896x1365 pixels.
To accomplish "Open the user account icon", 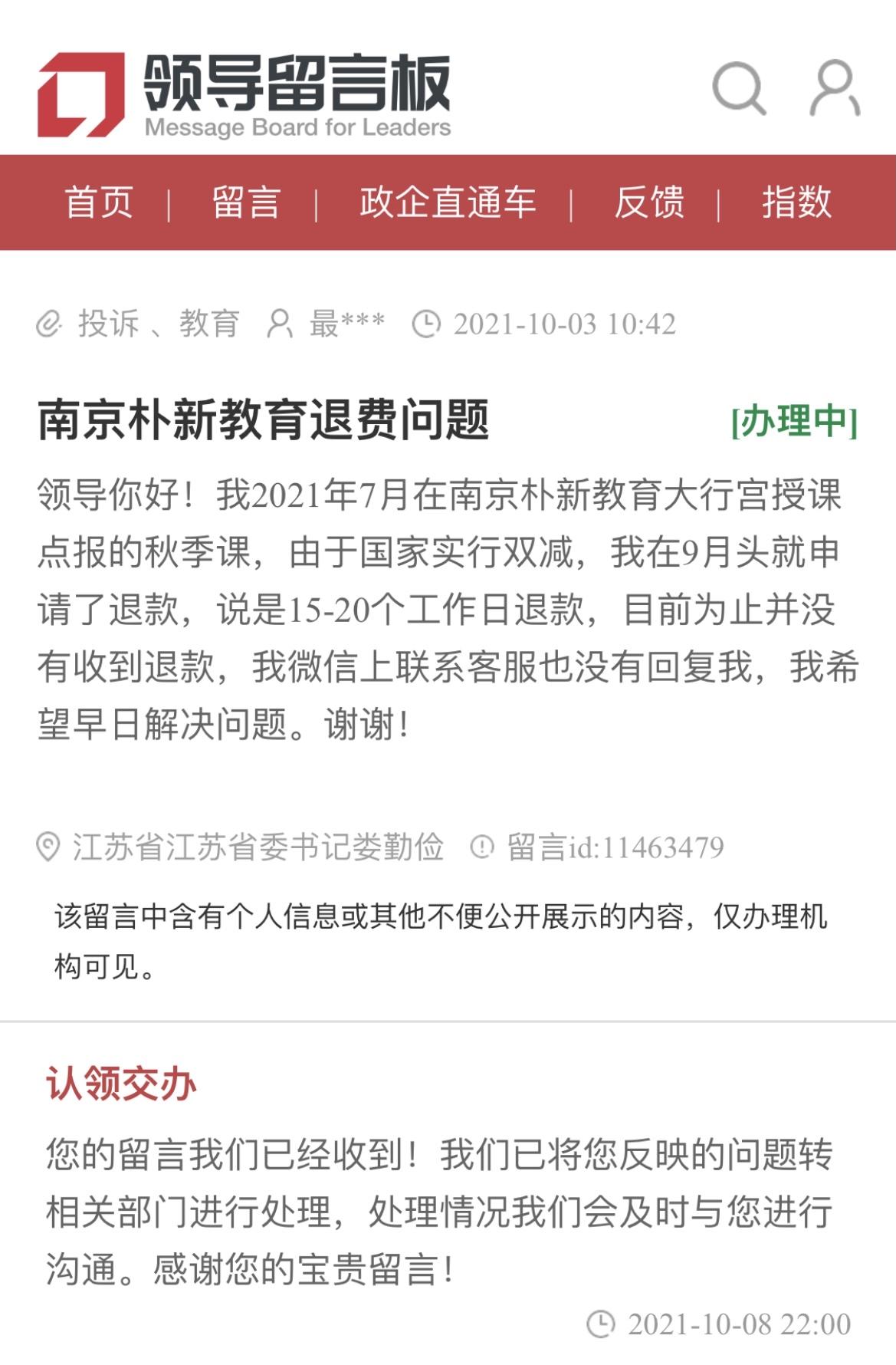I will tap(835, 87).
